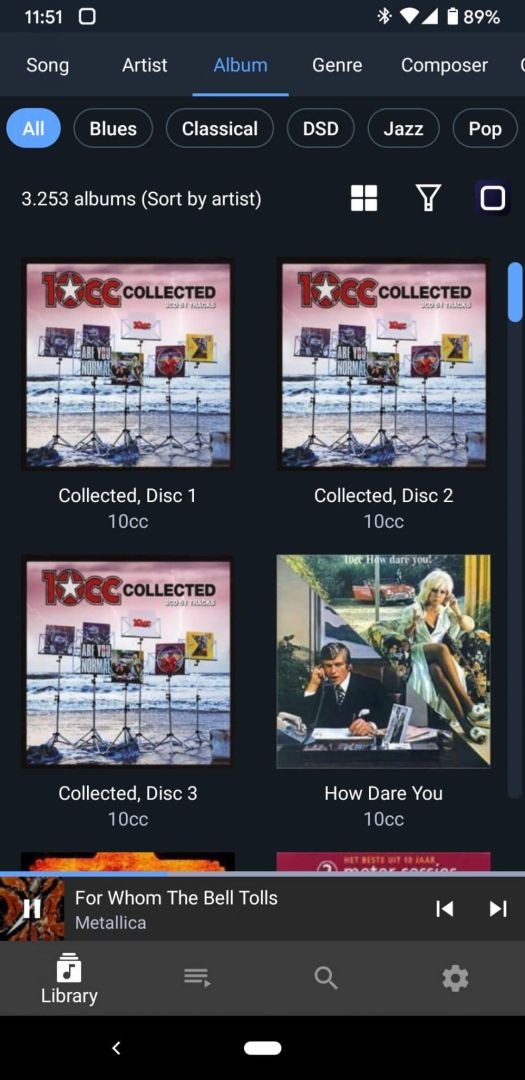Switch to the Song tab
525x1080 pixels.
pos(48,65)
